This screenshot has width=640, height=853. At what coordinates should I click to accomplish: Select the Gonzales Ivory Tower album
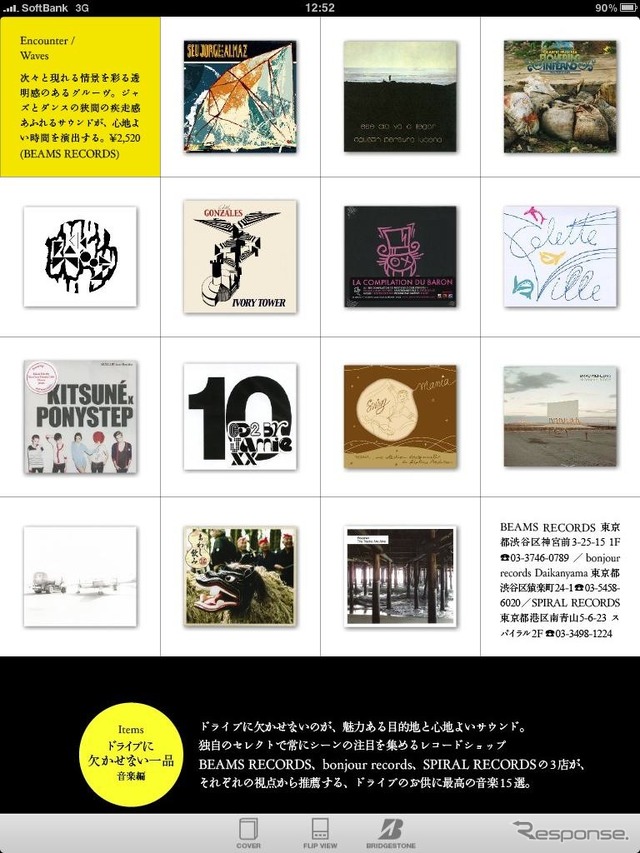point(240,257)
